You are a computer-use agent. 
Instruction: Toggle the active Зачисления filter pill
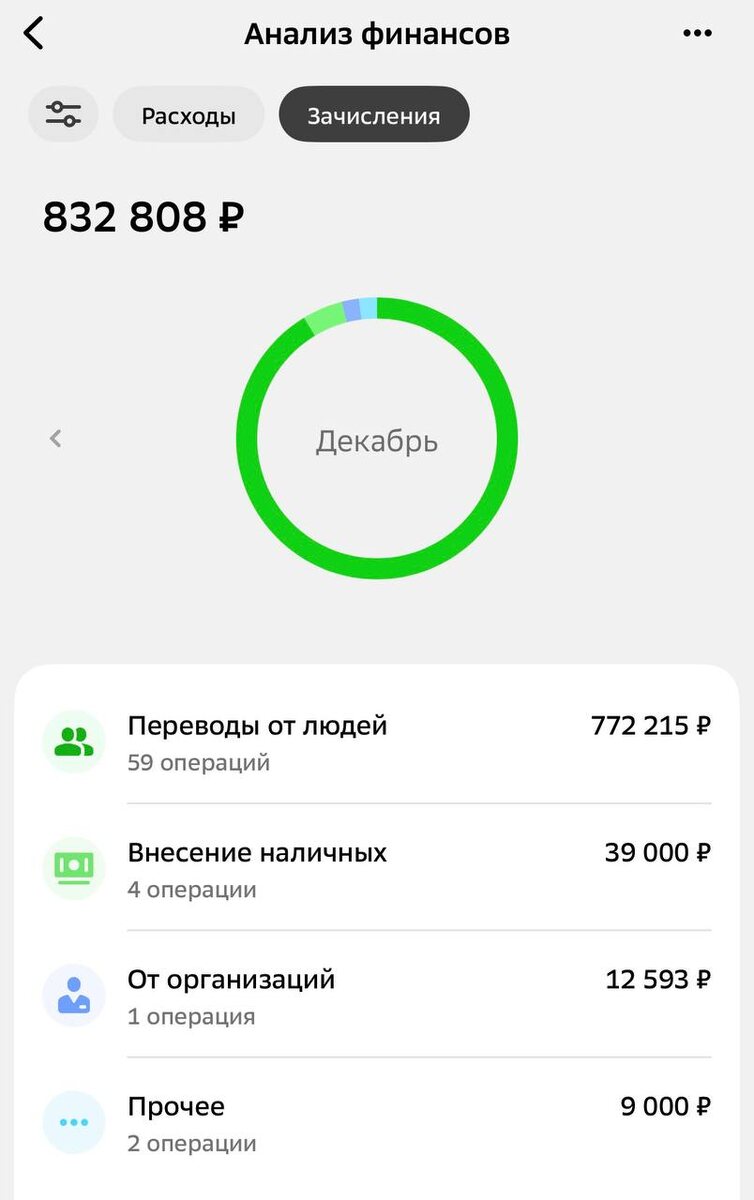(374, 114)
